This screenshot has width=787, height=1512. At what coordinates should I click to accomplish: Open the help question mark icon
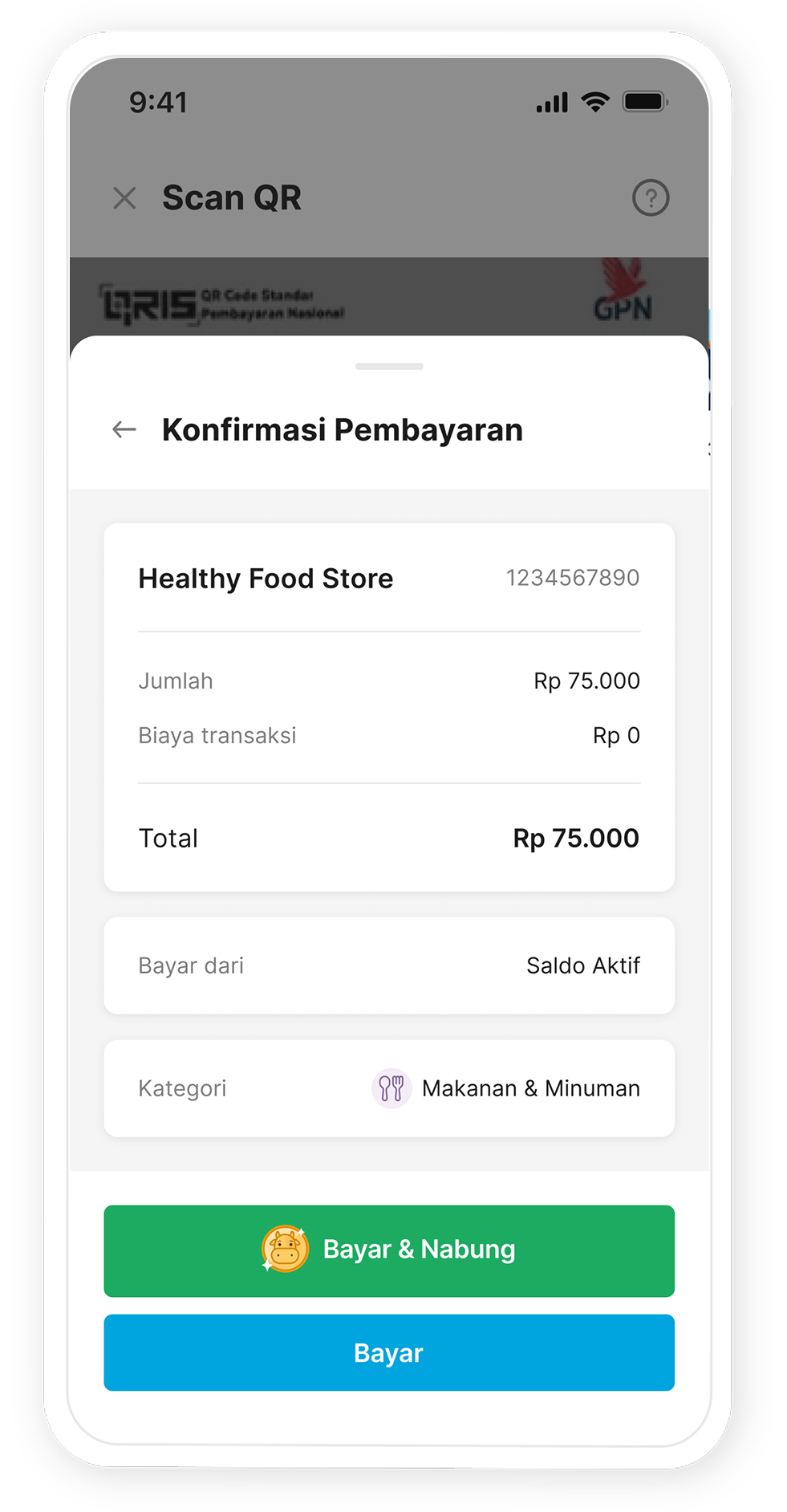(651, 197)
